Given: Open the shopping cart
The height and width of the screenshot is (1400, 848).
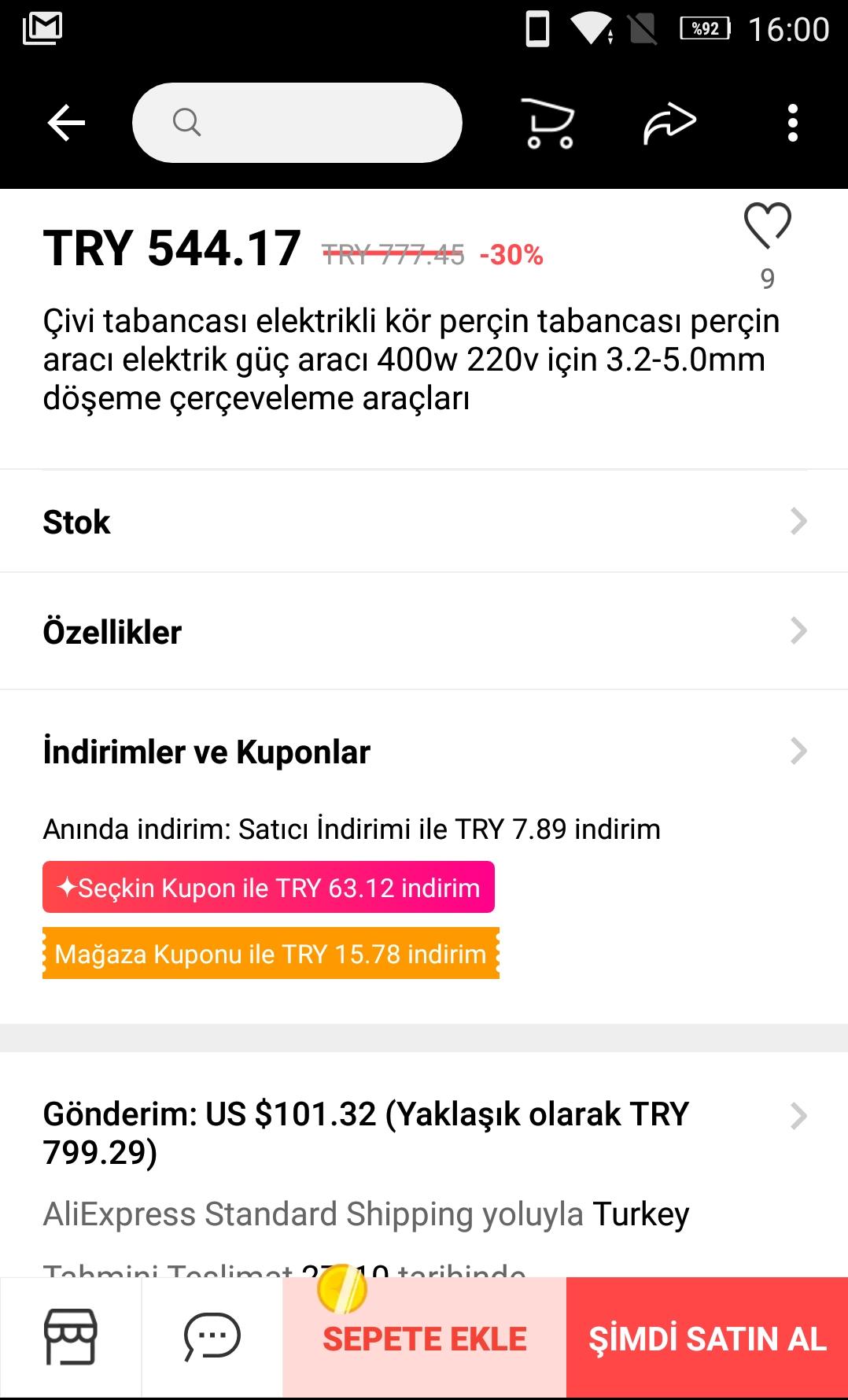Looking at the screenshot, I should click(549, 123).
